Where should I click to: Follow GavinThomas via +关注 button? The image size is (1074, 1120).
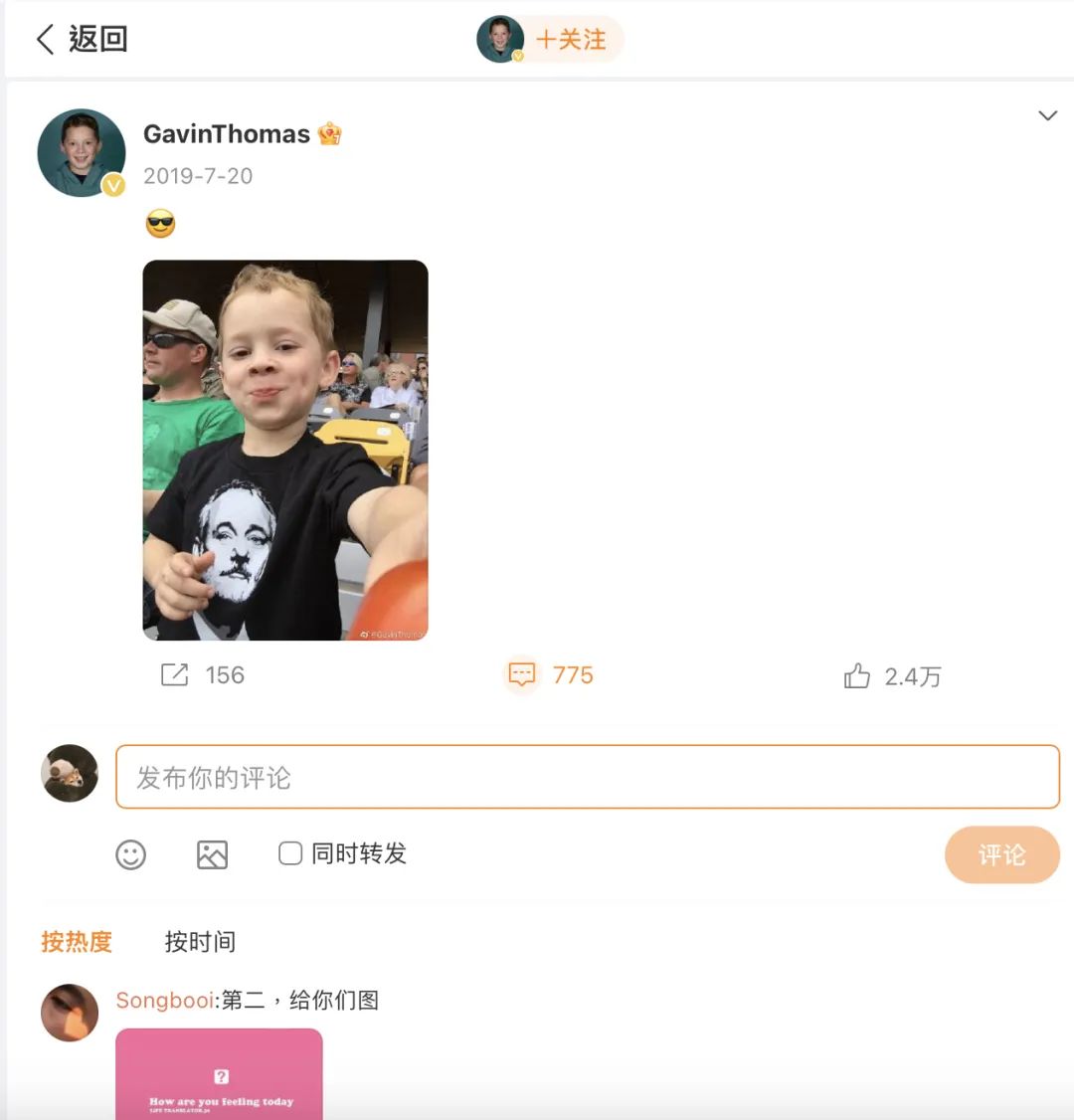click(571, 40)
